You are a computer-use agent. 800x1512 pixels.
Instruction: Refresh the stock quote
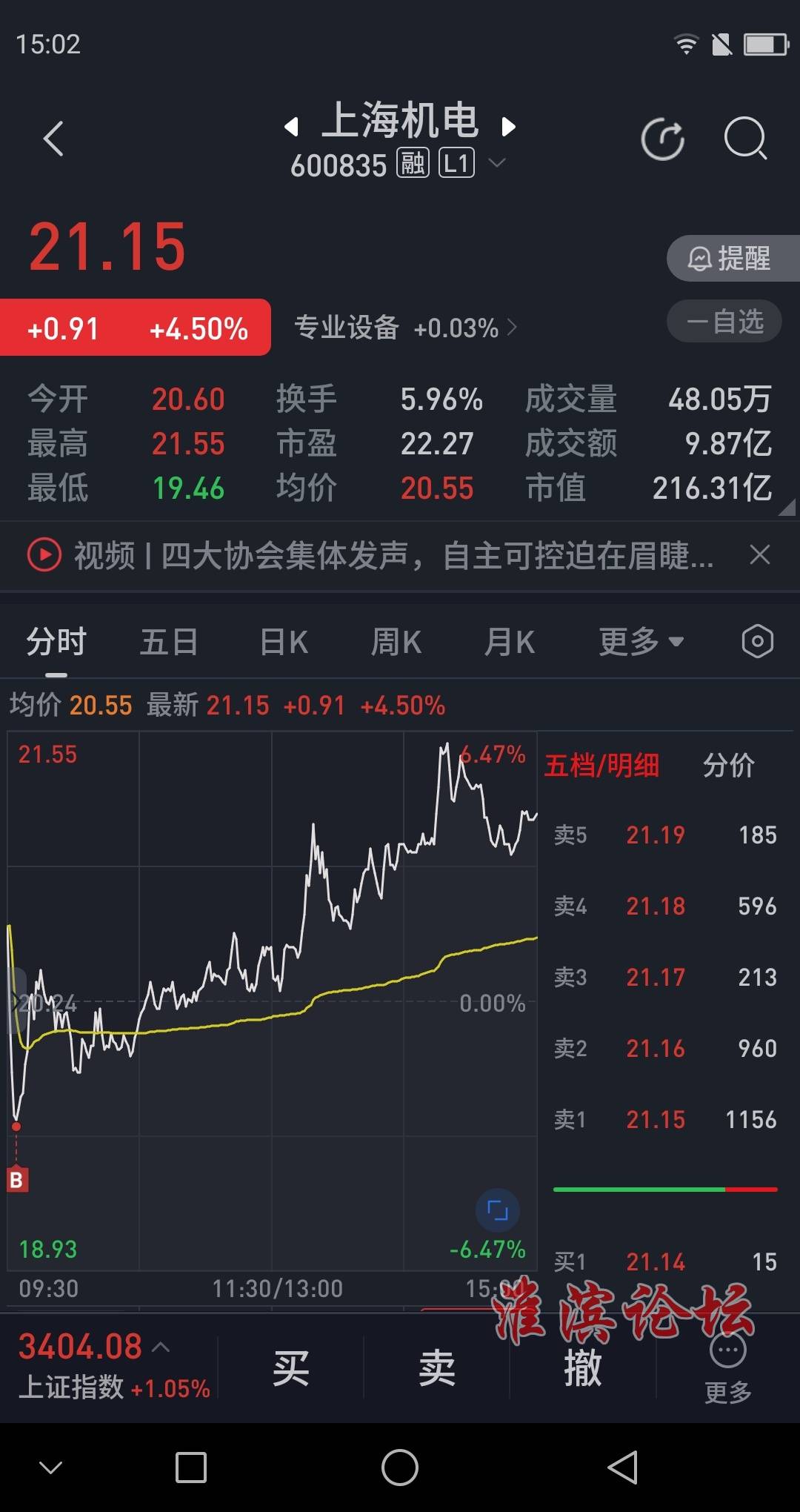pyautogui.click(x=662, y=139)
